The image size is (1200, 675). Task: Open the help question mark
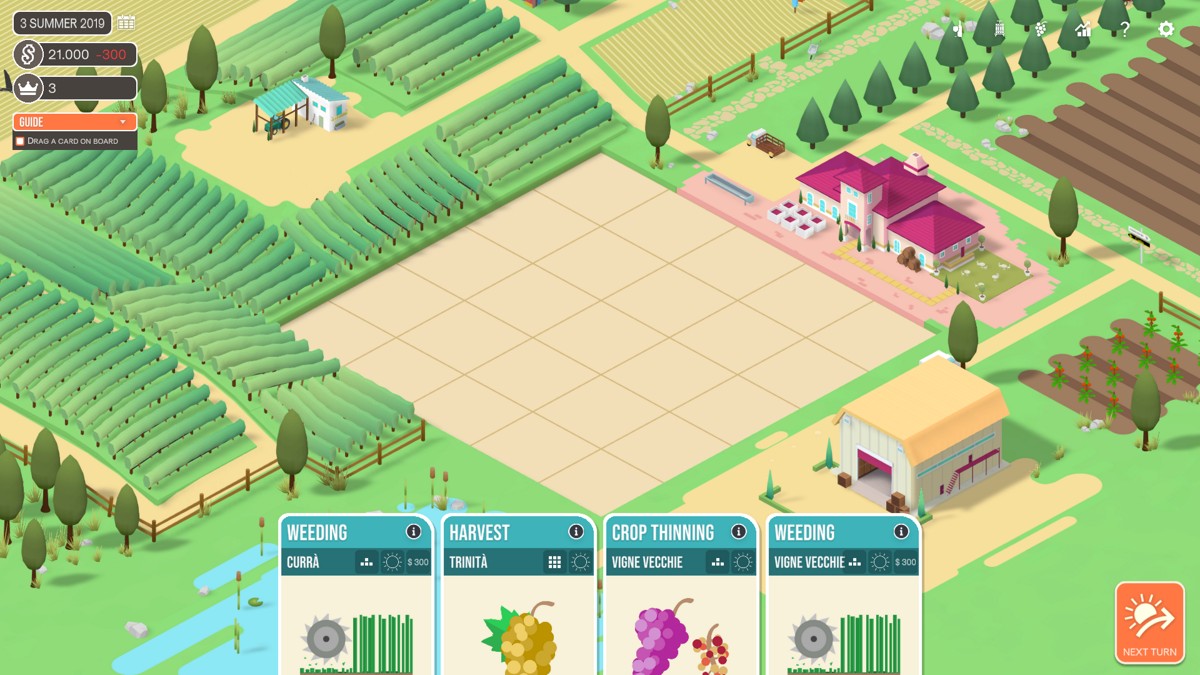click(1124, 30)
